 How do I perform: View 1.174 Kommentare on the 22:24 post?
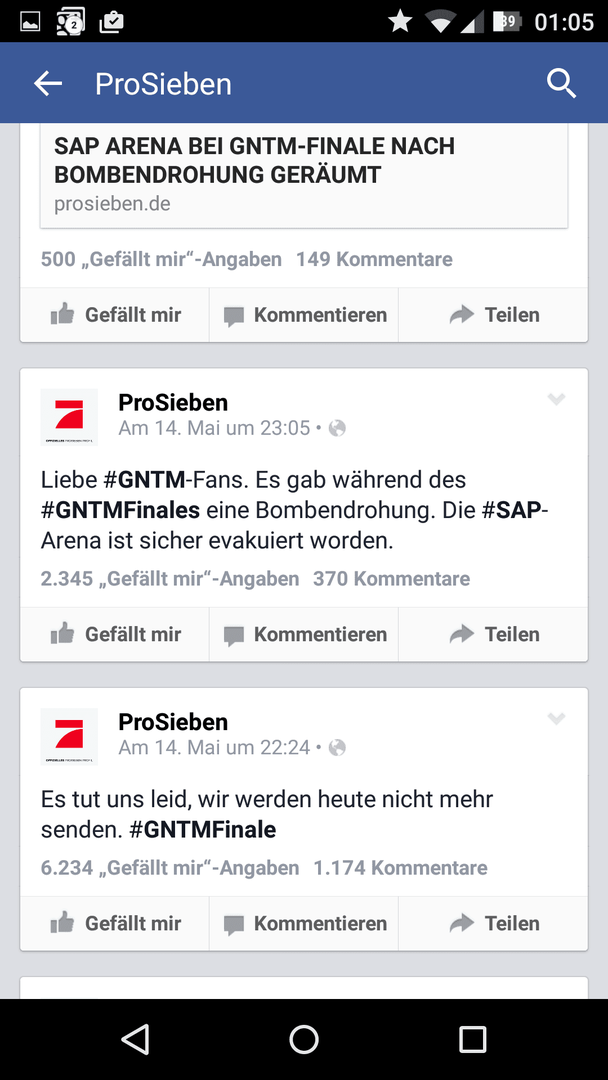pyautogui.click(x=400, y=868)
